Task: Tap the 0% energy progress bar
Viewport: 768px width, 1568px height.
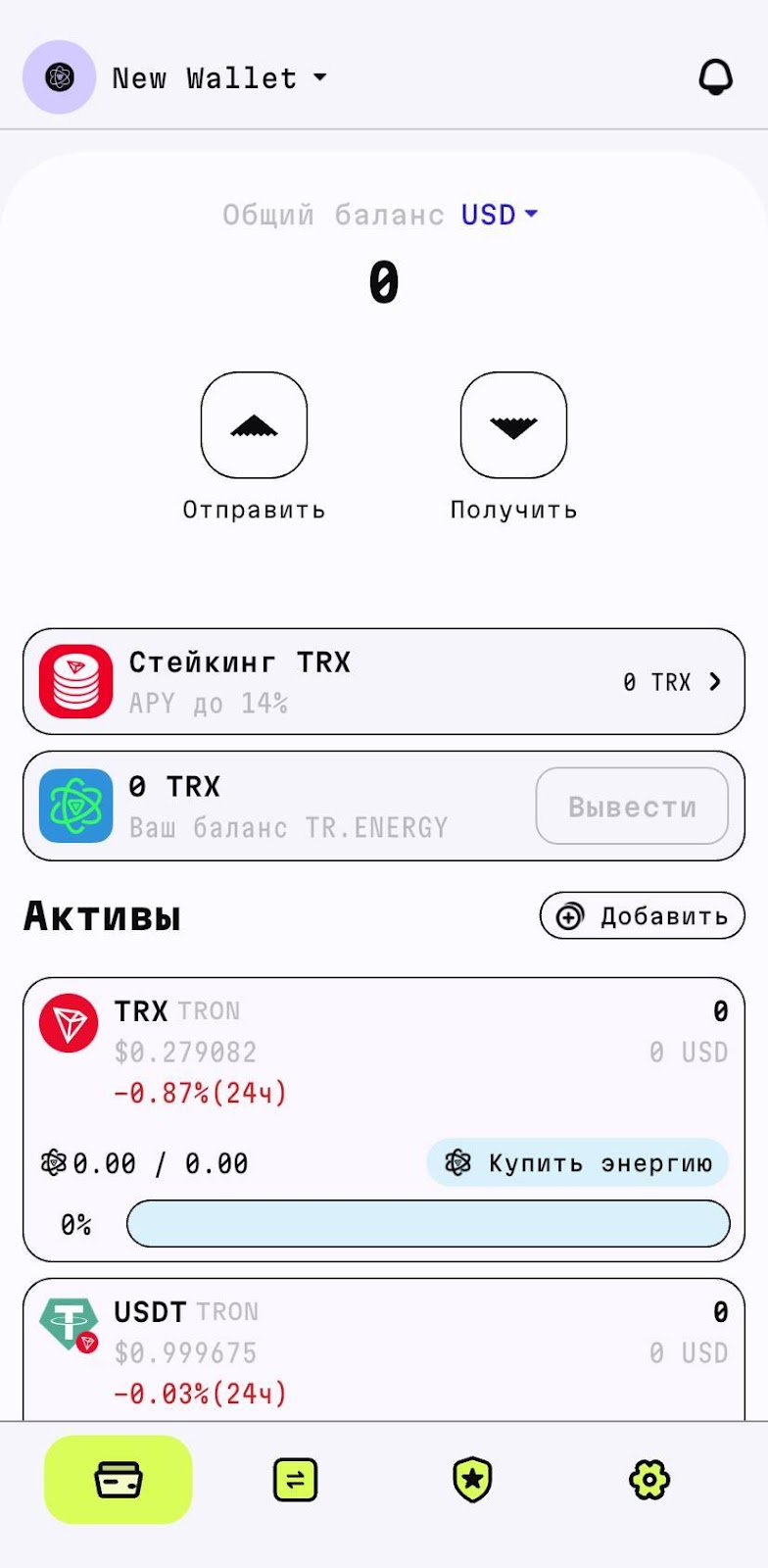Action: 428,1223
